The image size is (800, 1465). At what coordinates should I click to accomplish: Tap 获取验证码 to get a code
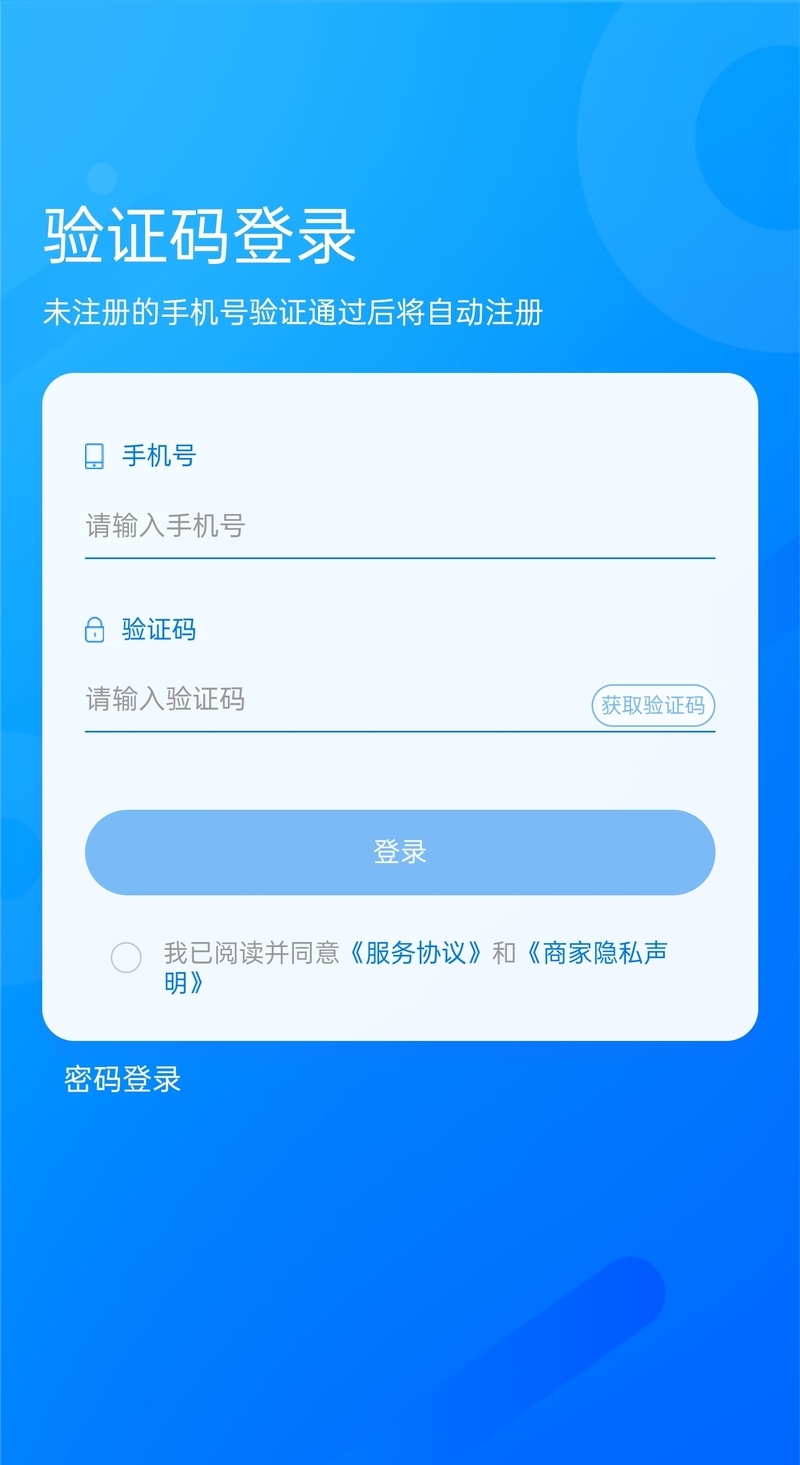point(653,706)
